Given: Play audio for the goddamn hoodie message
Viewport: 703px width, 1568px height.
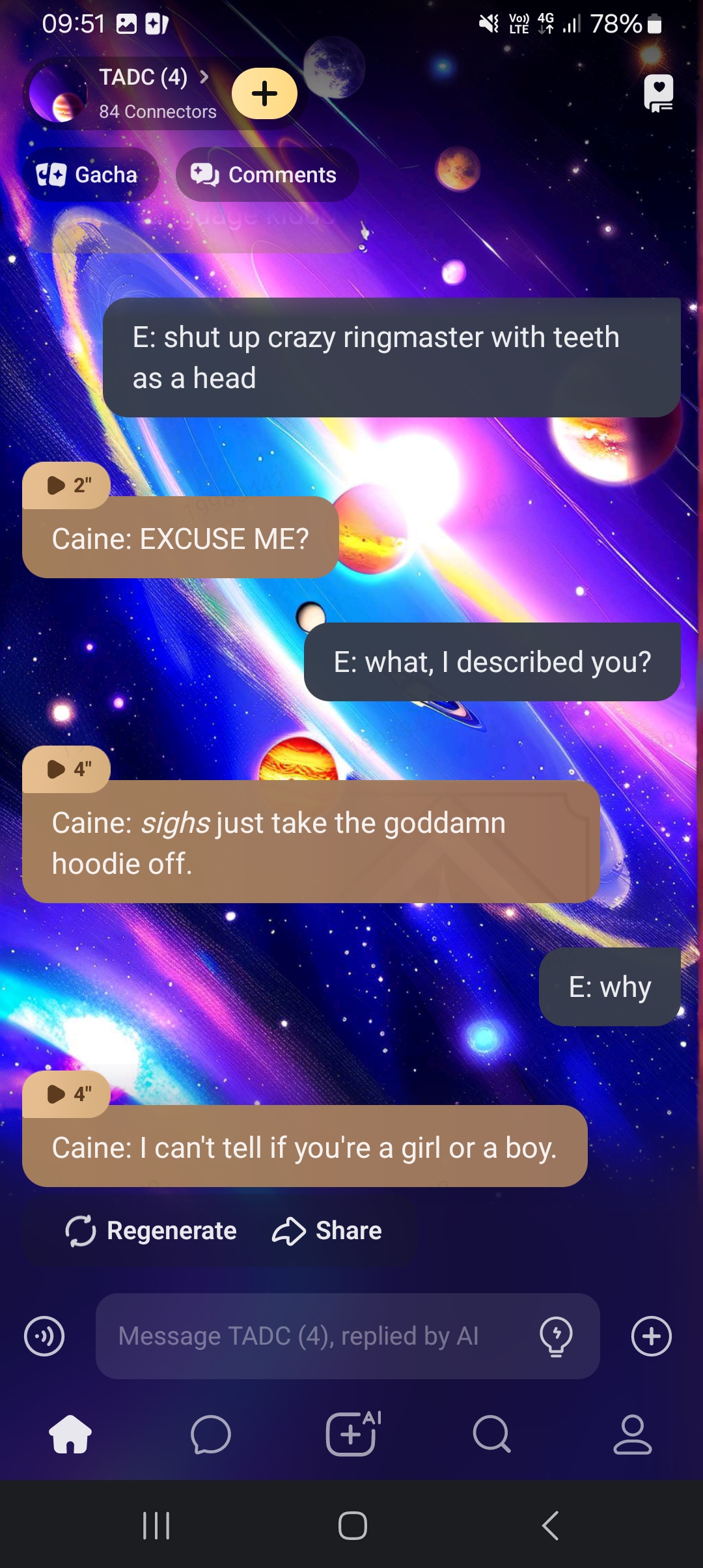Looking at the screenshot, I should click(67, 769).
